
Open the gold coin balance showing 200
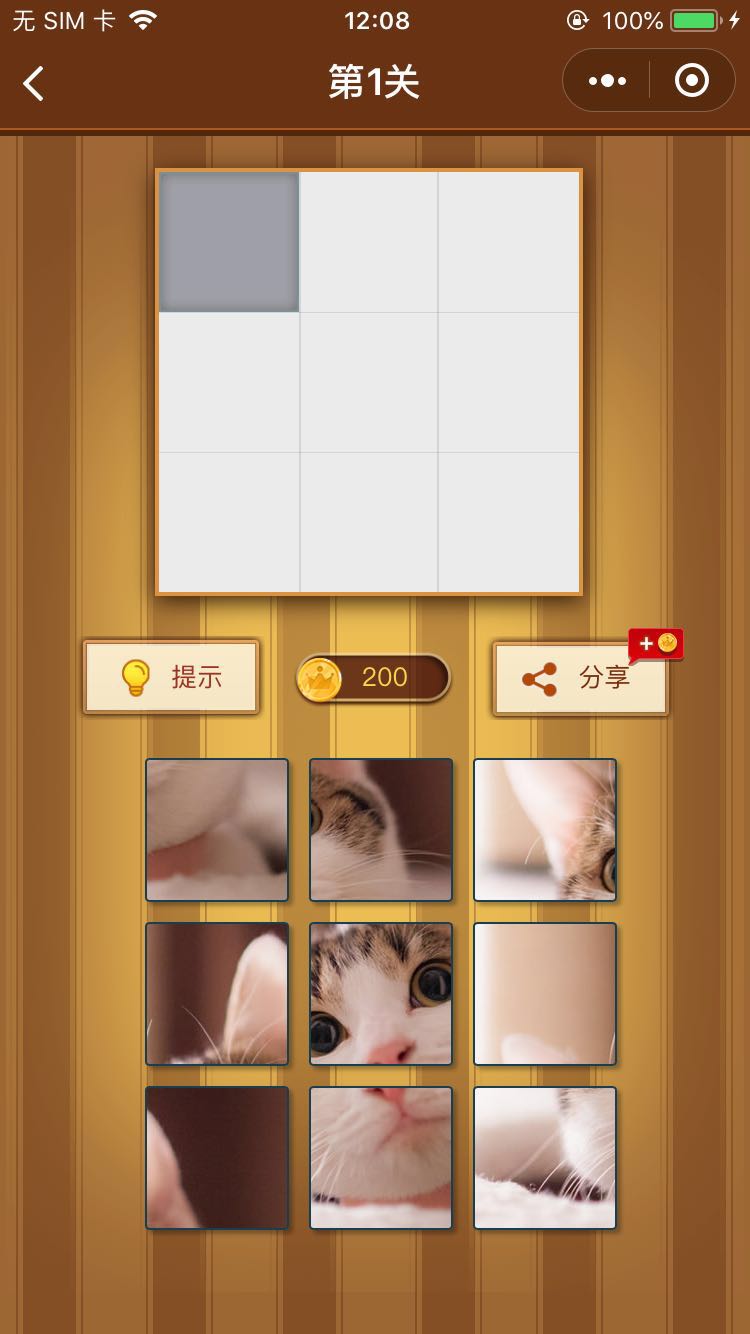click(x=374, y=678)
